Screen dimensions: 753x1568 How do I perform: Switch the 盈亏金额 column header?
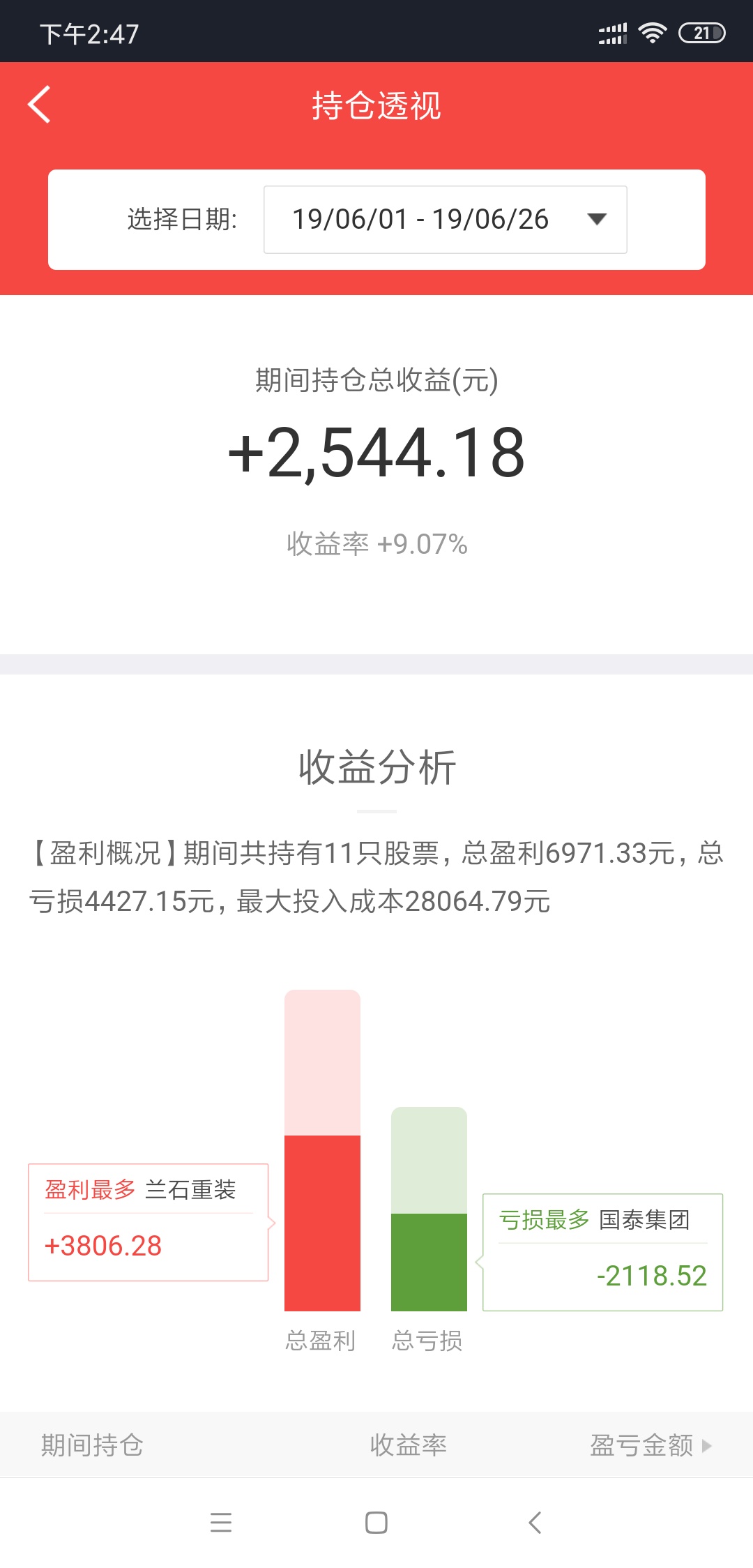(x=651, y=1445)
